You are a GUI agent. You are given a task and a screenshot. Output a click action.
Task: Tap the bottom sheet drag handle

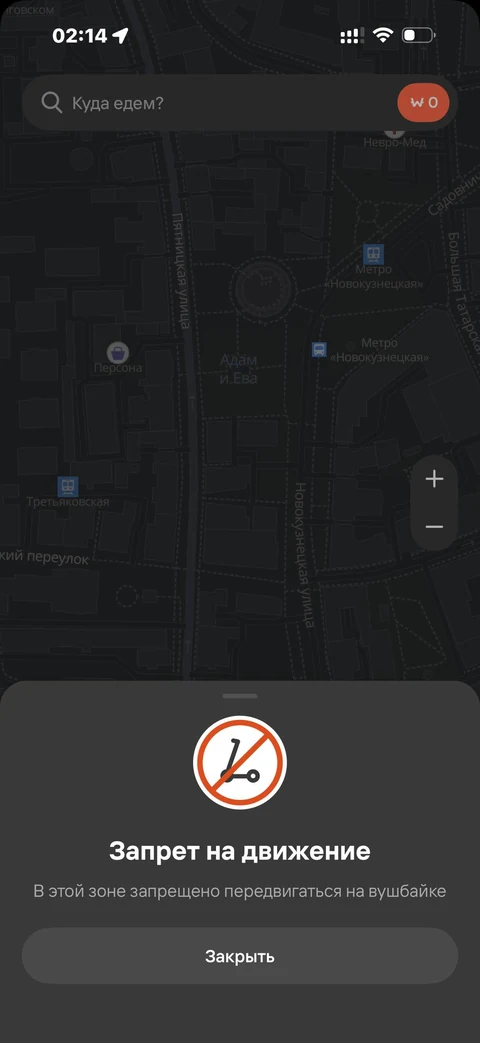pyautogui.click(x=240, y=696)
